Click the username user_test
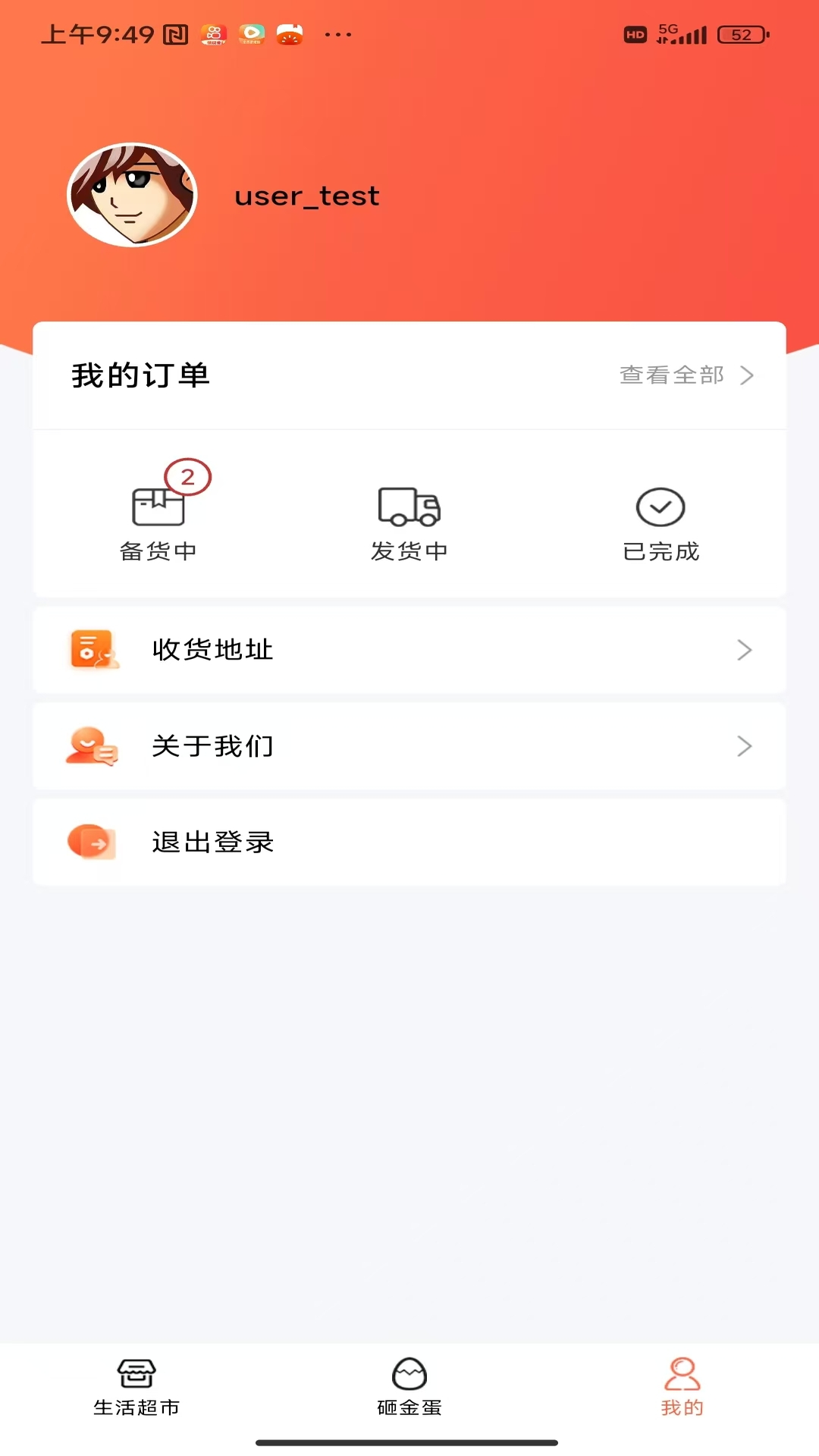The width and height of the screenshot is (819, 1456). pos(306,196)
